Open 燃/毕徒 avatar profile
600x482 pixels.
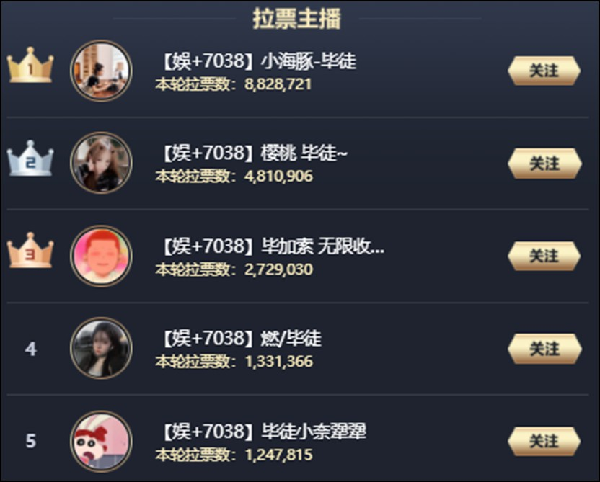pos(101,348)
